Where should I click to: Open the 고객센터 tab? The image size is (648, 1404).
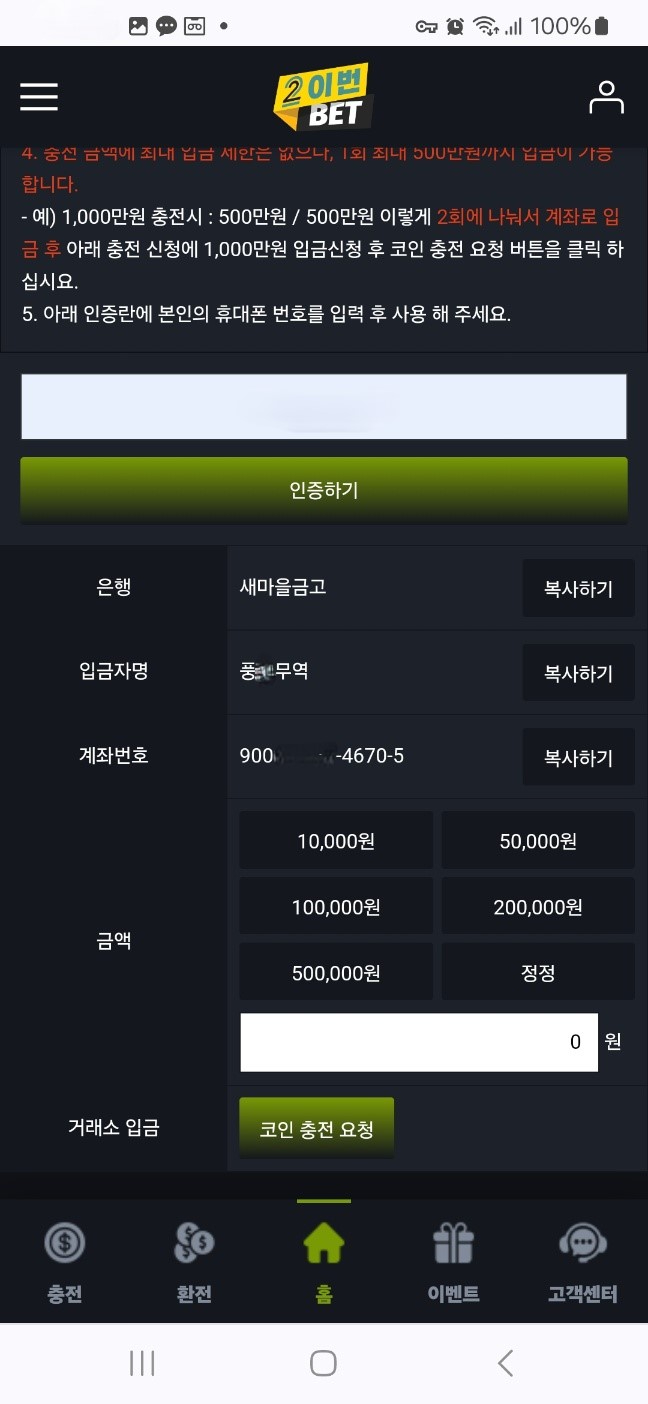tap(583, 1263)
